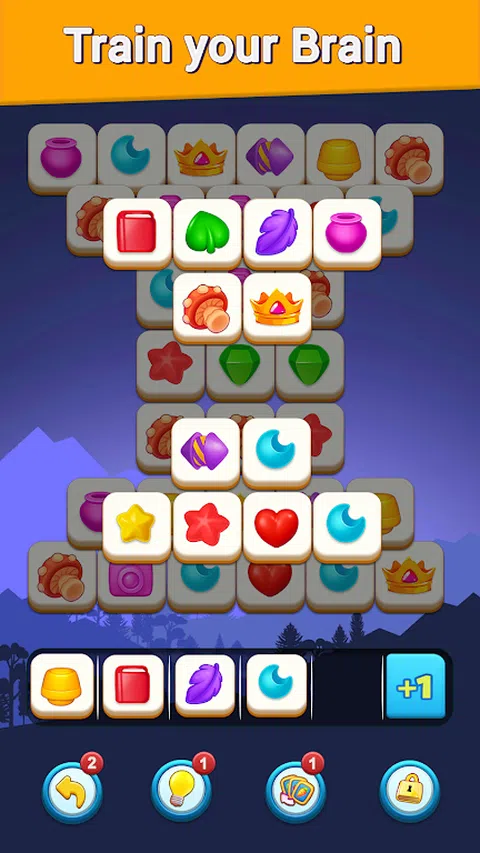Select the bright mushroom tile
480x853 pixels.
[207, 307]
